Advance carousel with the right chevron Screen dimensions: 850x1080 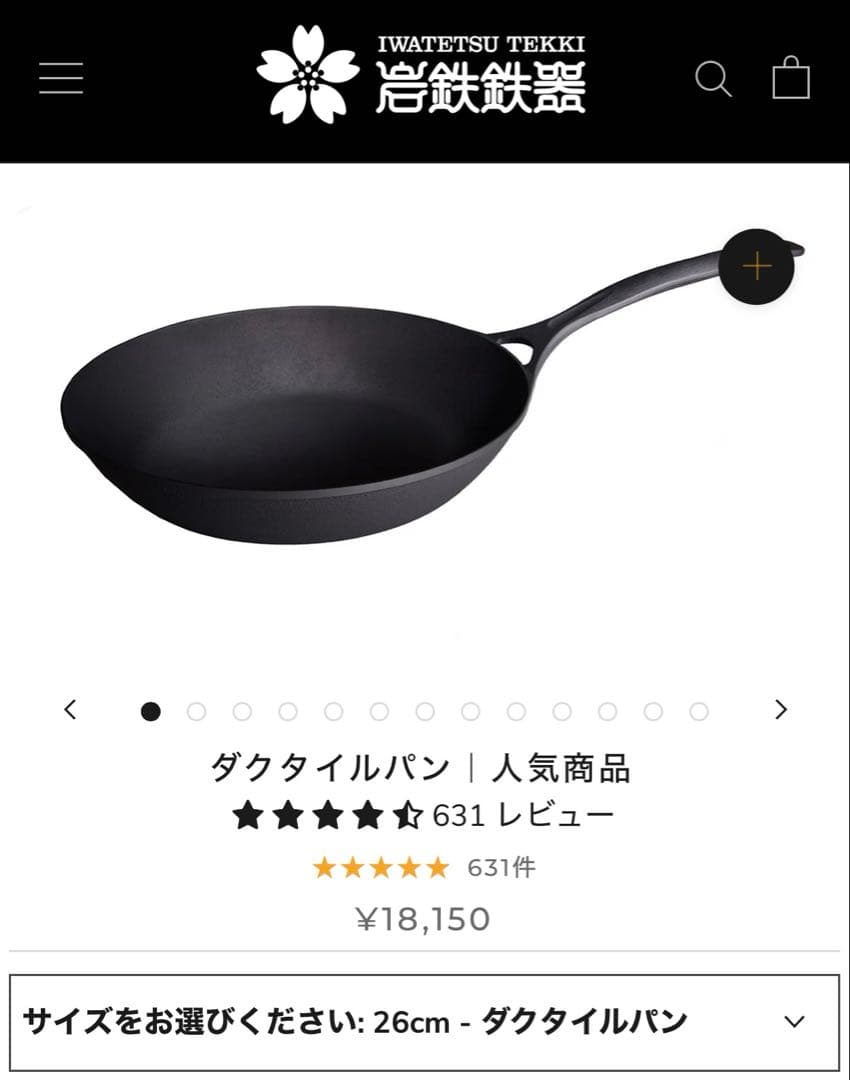point(781,709)
